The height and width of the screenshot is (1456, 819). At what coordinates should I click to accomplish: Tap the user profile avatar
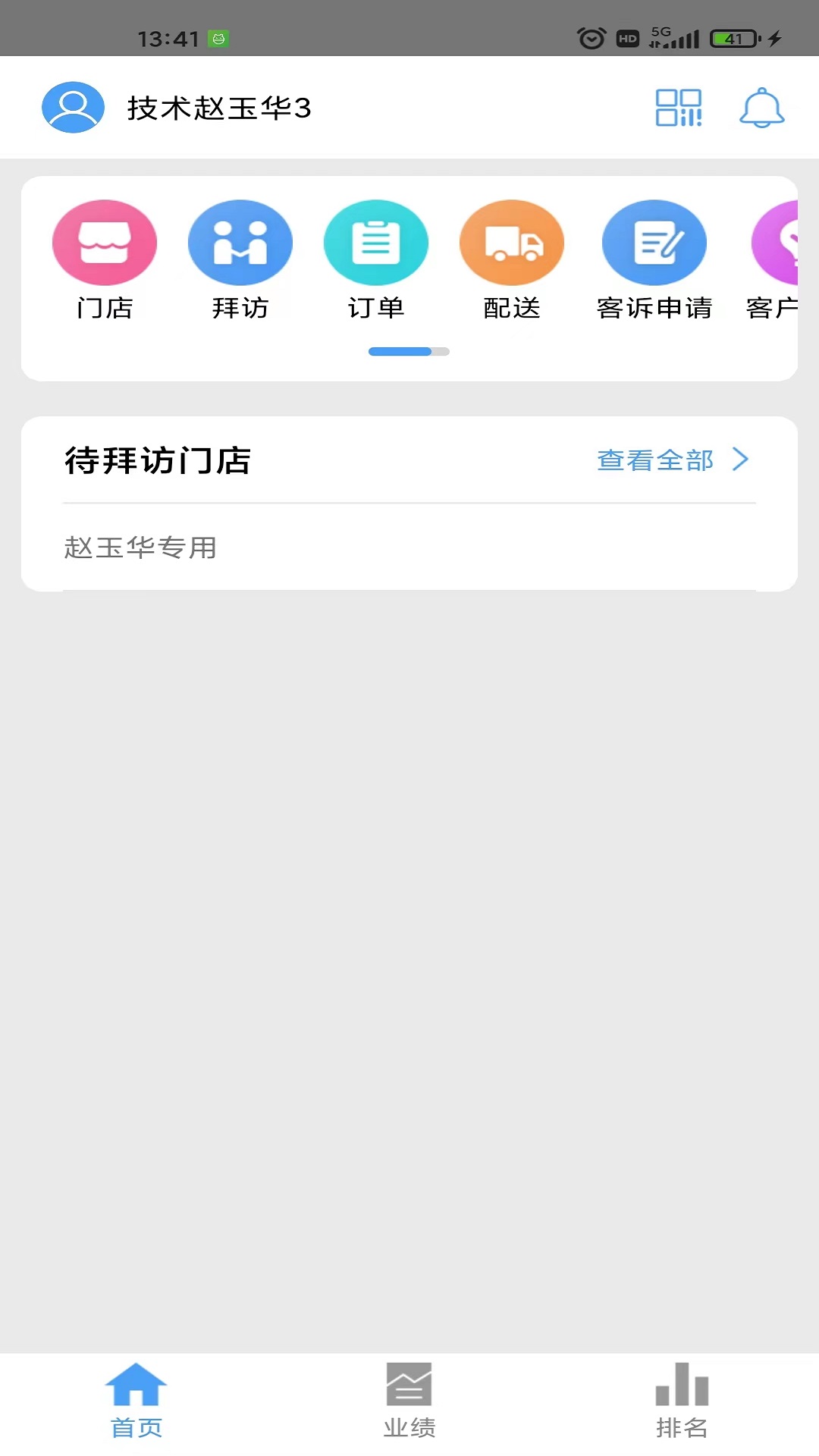pos(73,108)
